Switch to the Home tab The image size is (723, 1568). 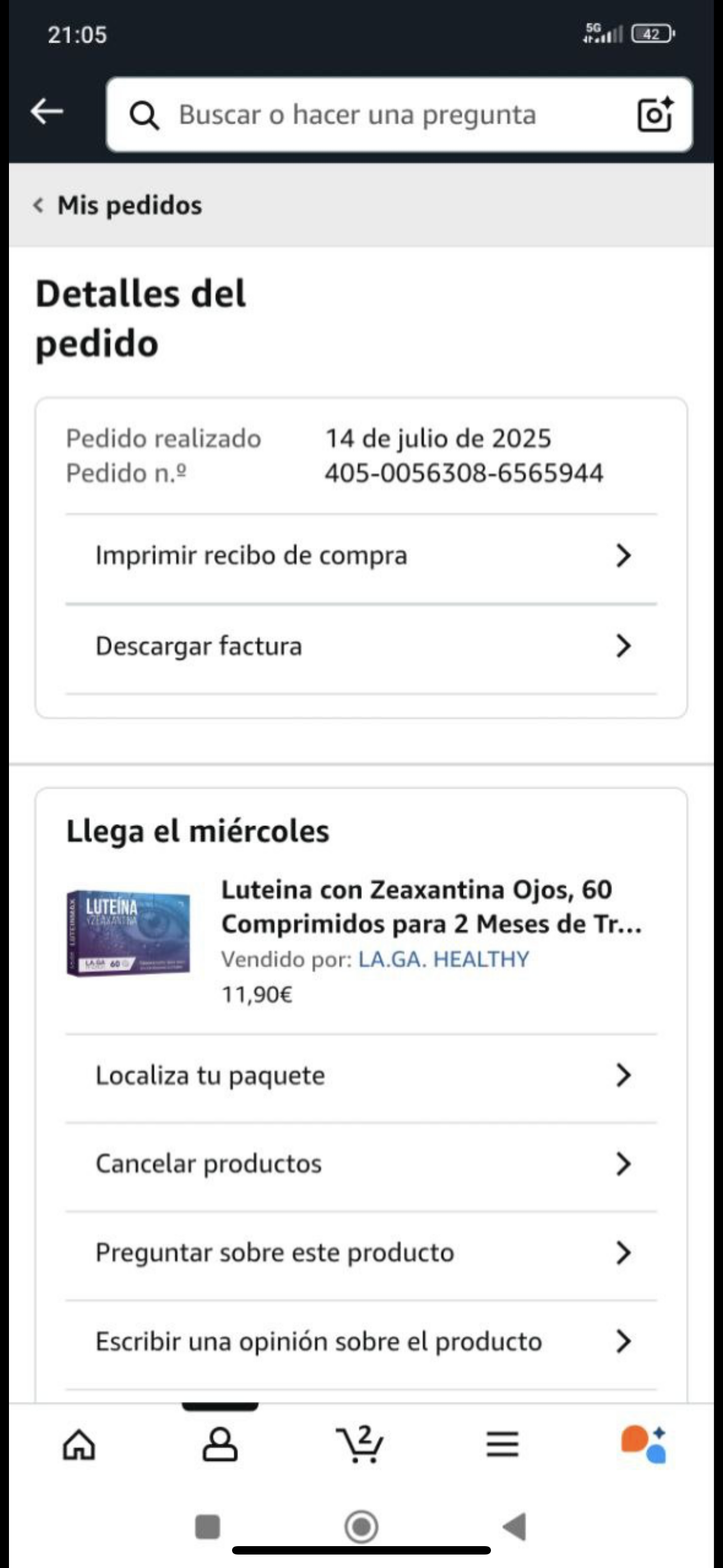coord(79,1444)
